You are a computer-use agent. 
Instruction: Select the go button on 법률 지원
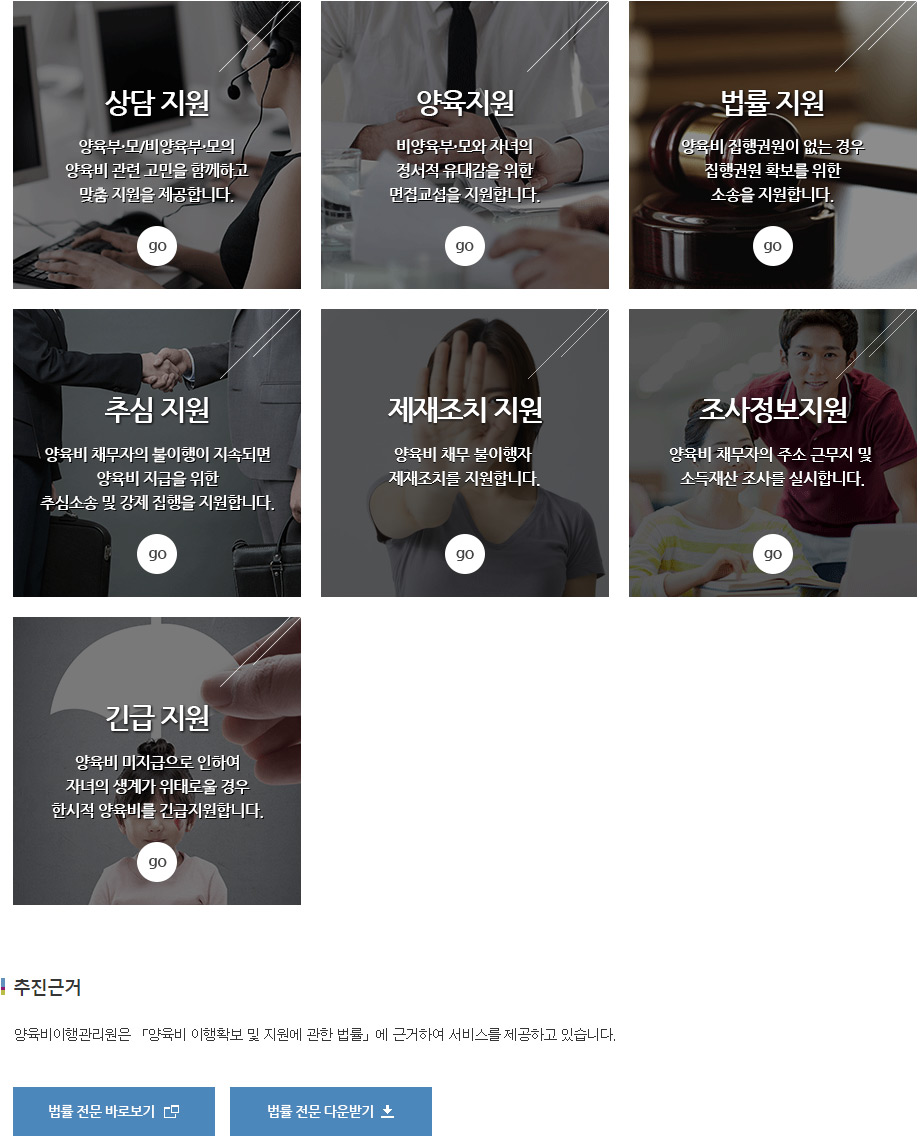coord(773,246)
